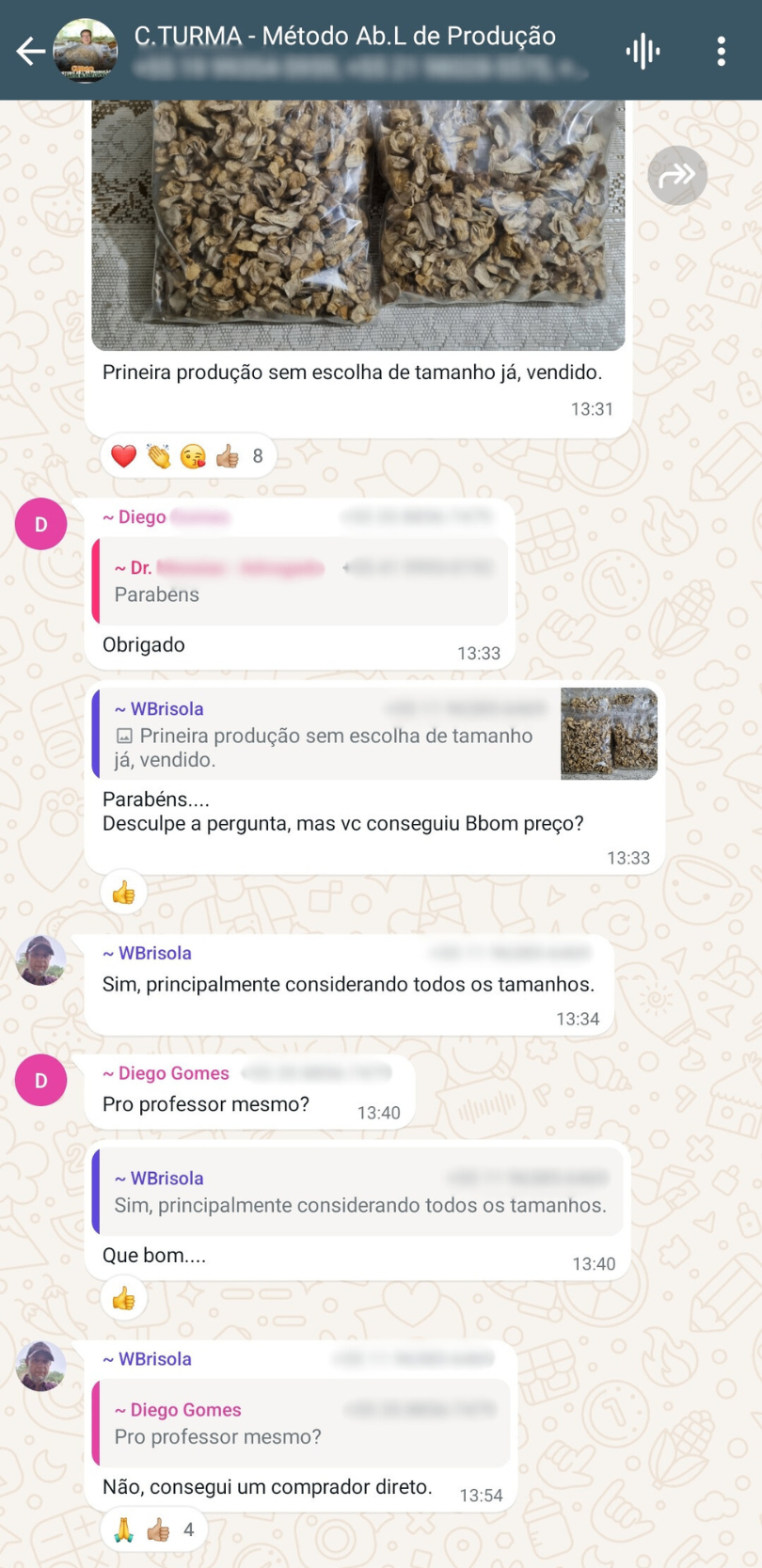Open WBrisola's avatar beside the 13:54 message
Screen dimensions: 762x1568
coord(40,1367)
